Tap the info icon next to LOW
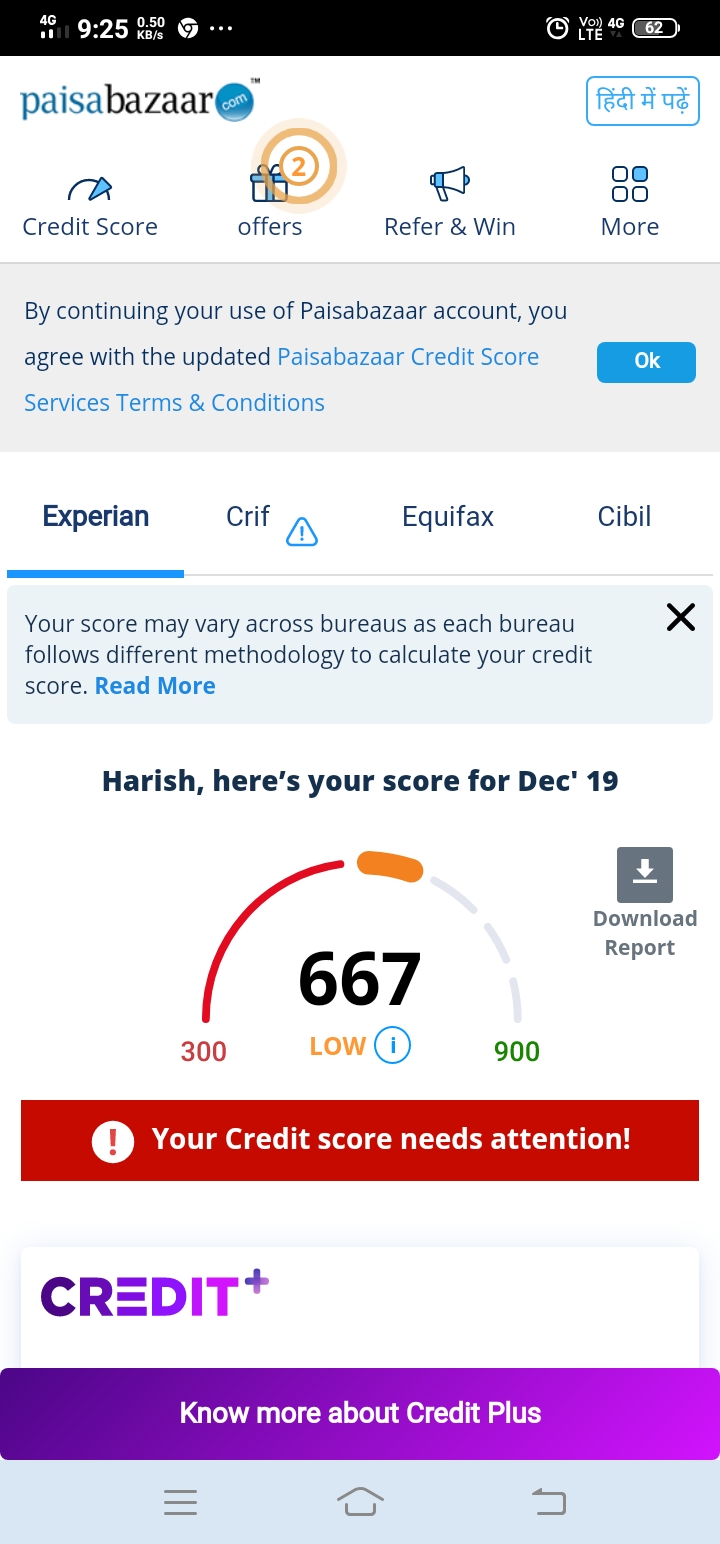720x1544 pixels. (x=392, y=1046)
